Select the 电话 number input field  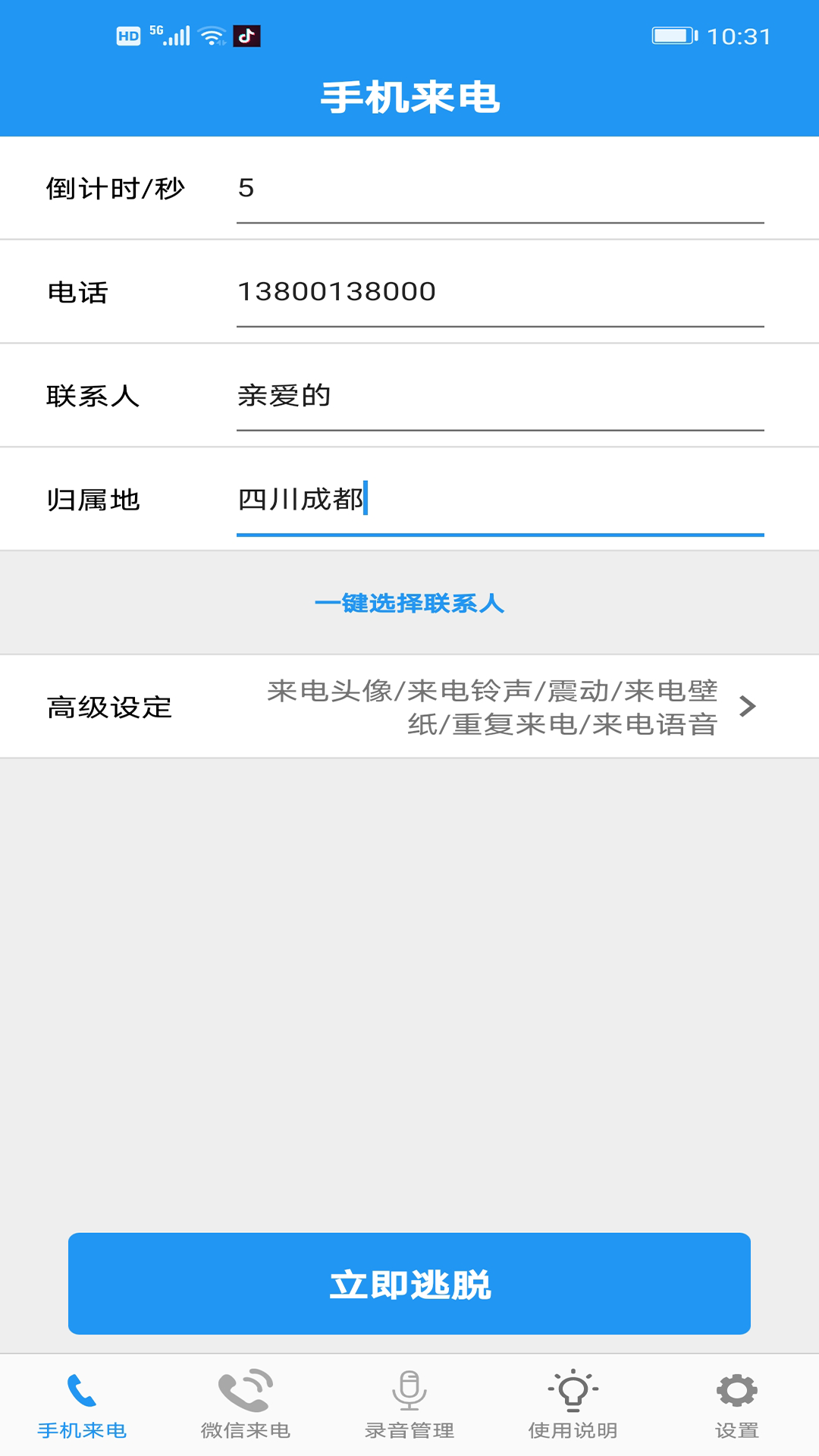(499, 291)
